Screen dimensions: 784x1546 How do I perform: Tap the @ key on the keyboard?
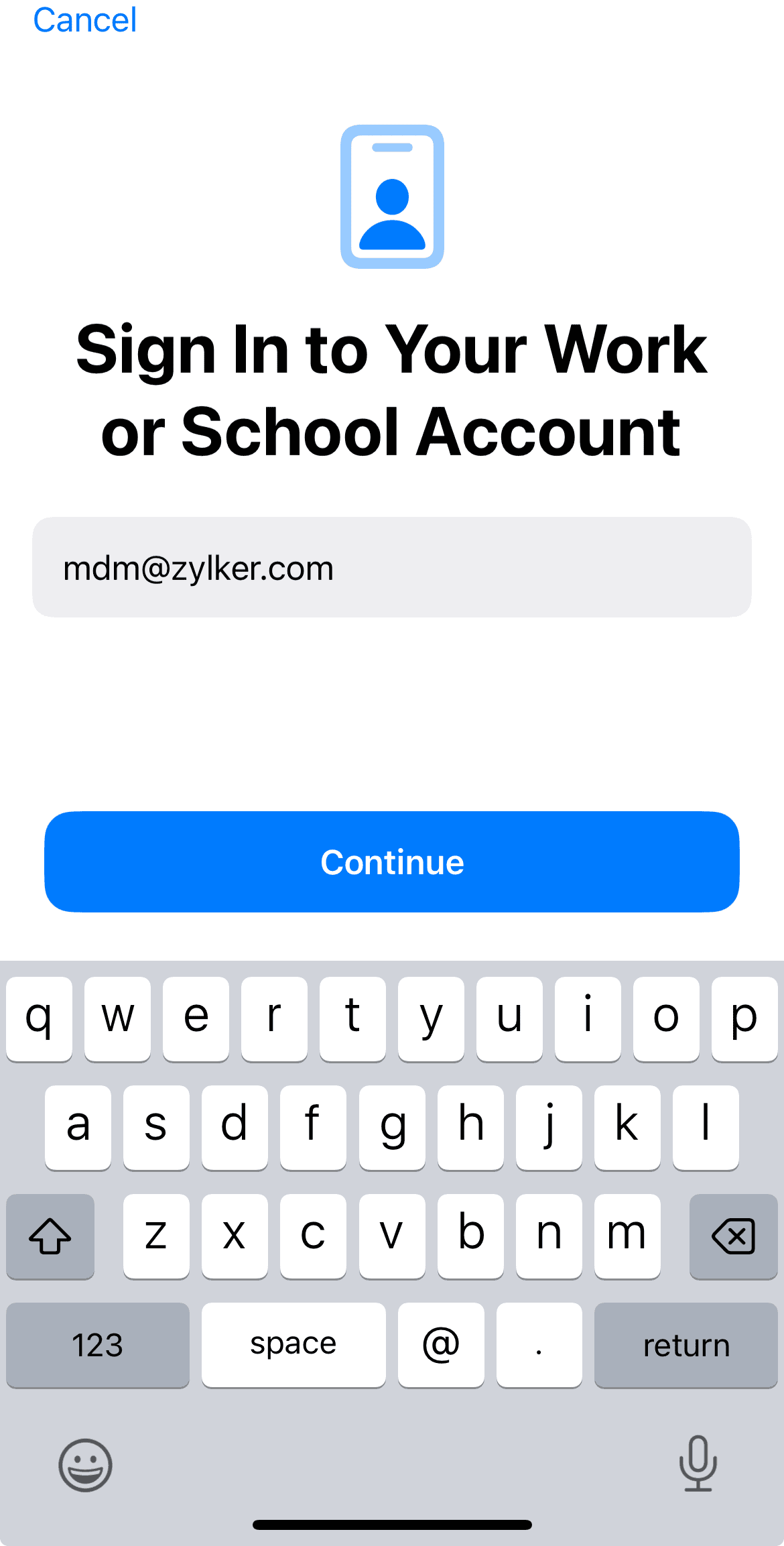(x=441, y=1345)
